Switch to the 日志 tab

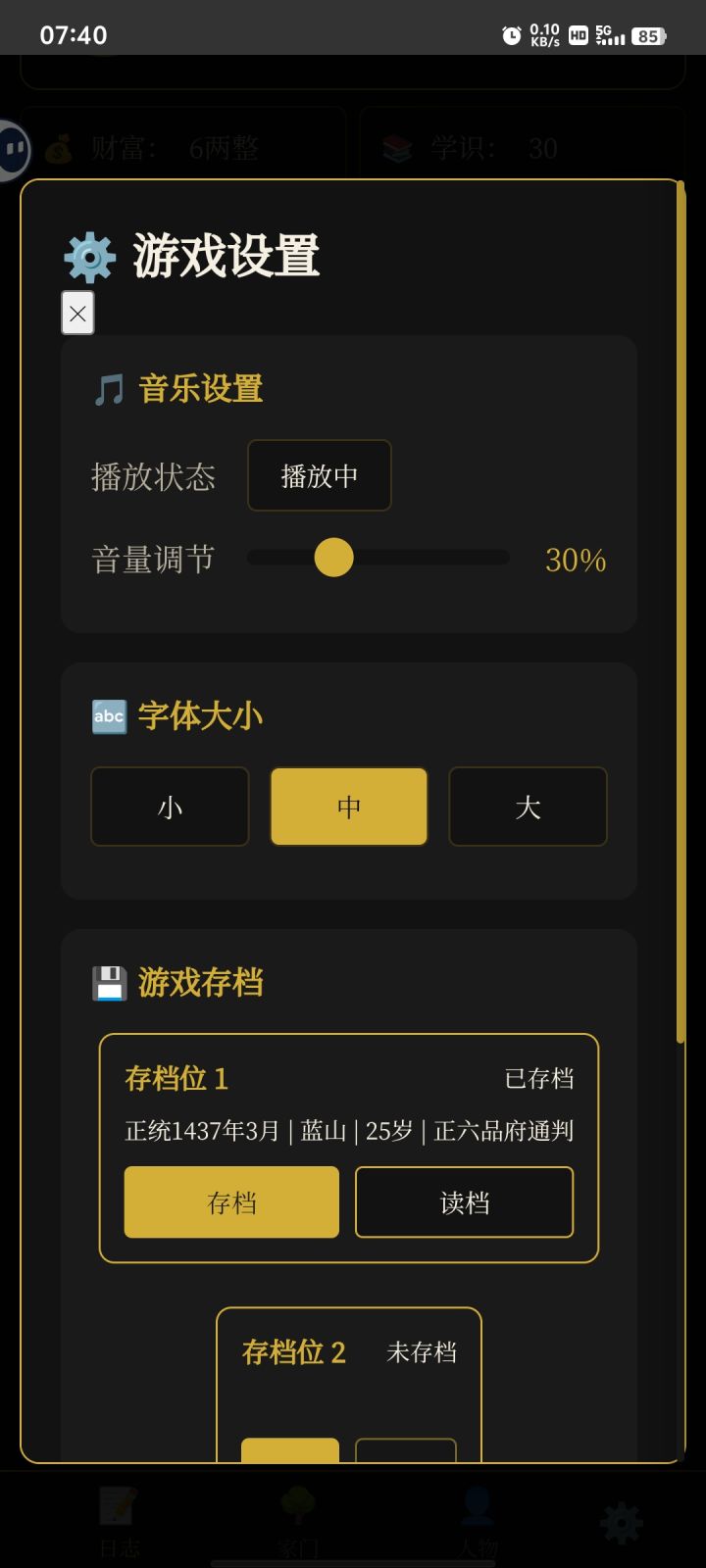(x=117, y=1509)
